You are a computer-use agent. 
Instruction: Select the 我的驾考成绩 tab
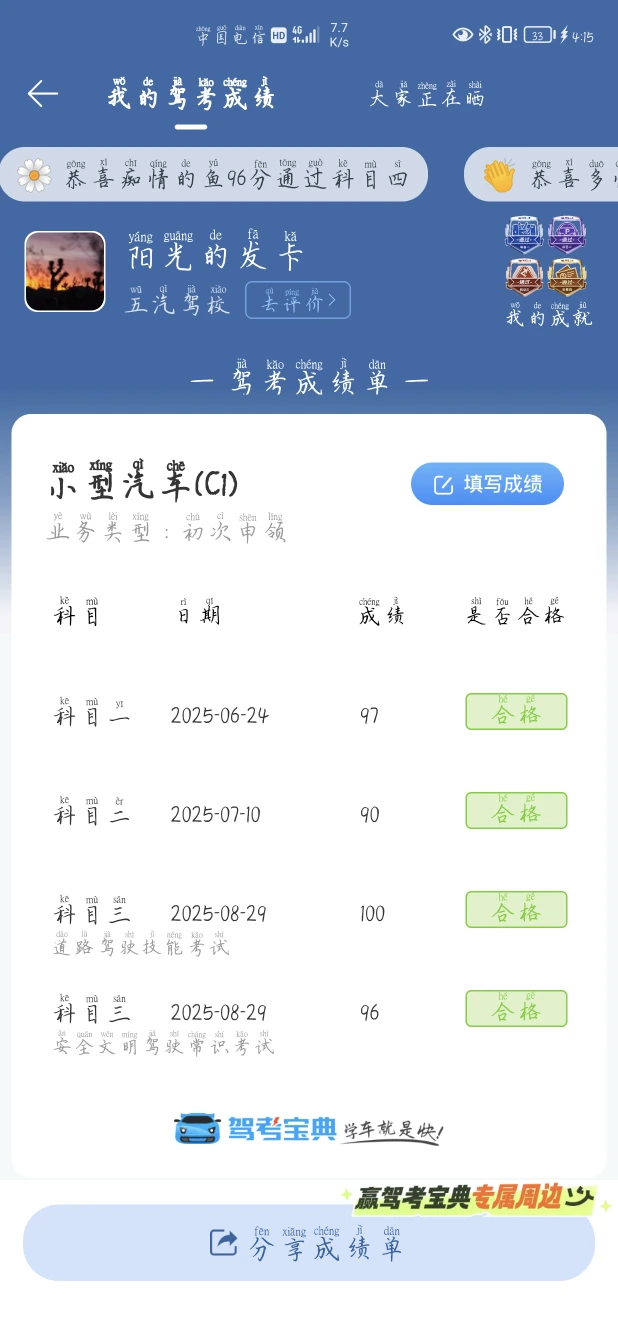[190, 93]
